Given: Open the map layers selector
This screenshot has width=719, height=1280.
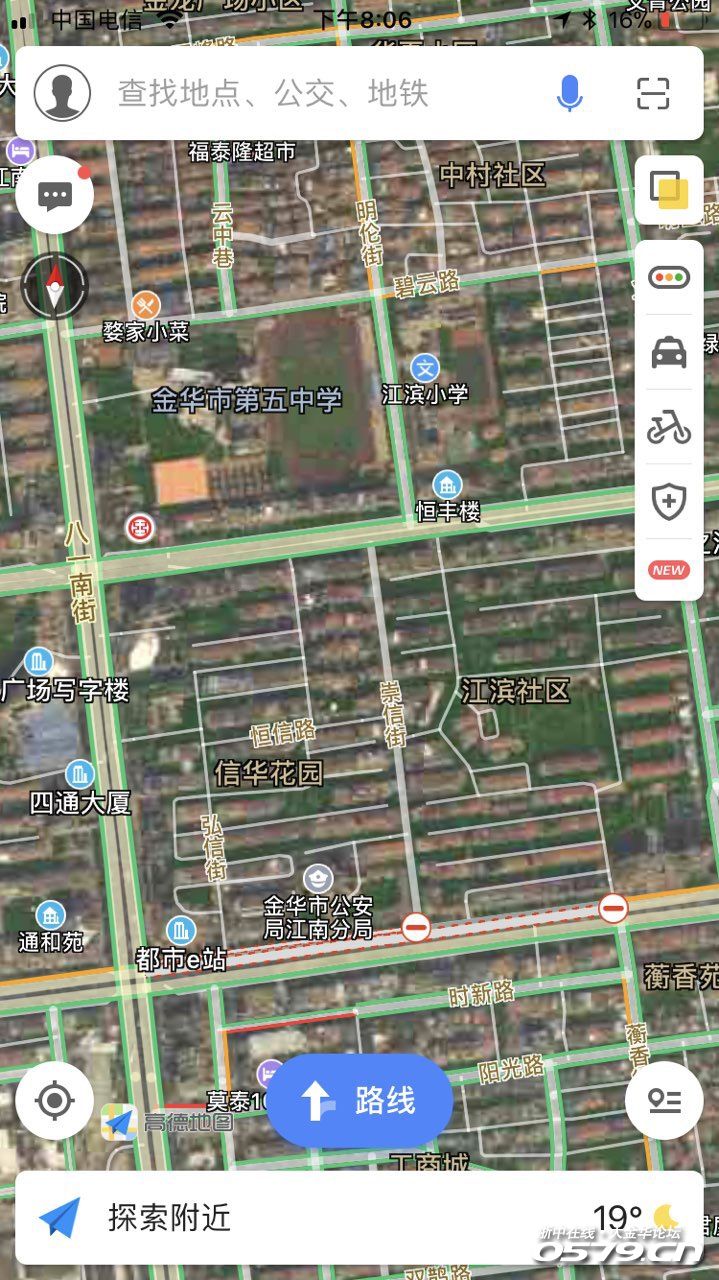Looking at the screenshot, I should pos(669,190).
